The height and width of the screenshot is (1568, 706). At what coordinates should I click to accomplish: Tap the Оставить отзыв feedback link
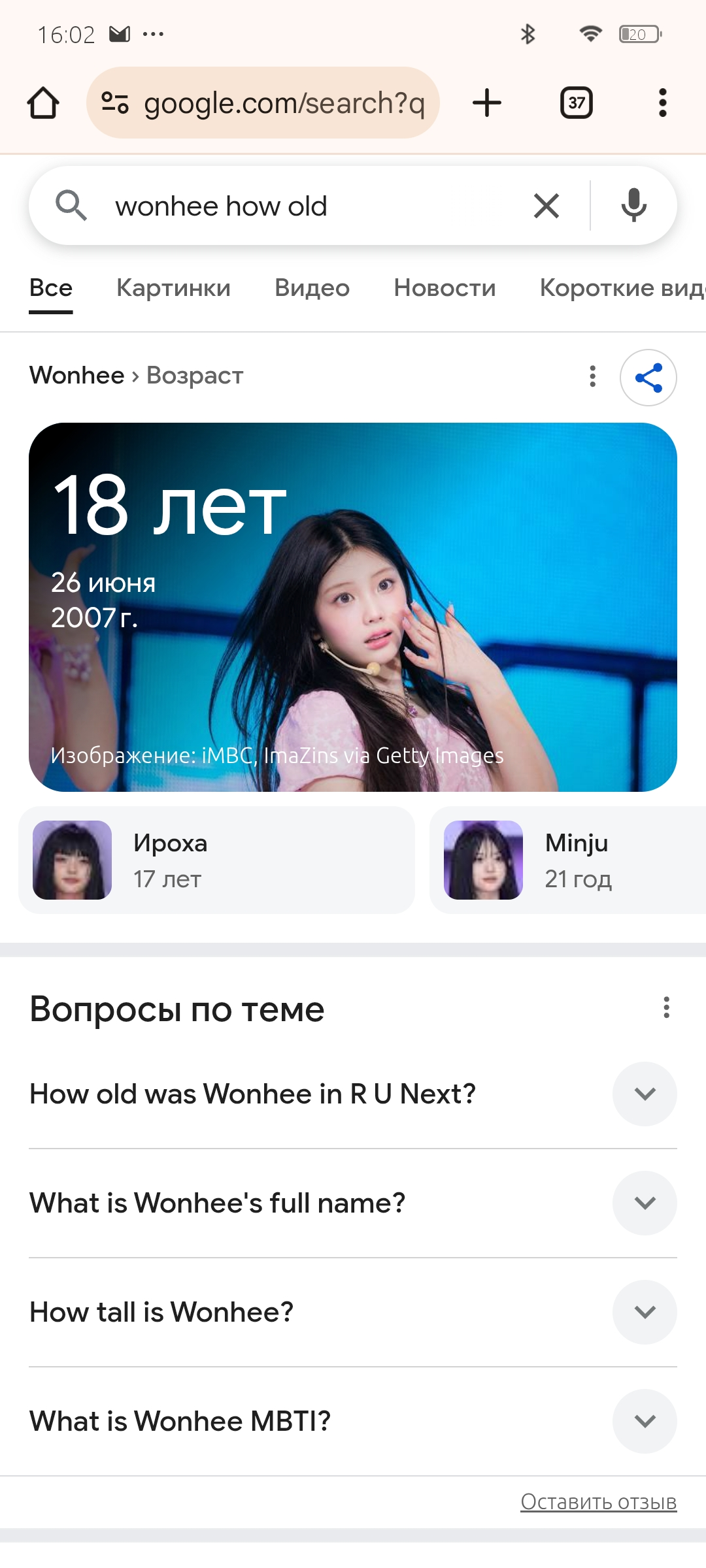coord(598,1501)
